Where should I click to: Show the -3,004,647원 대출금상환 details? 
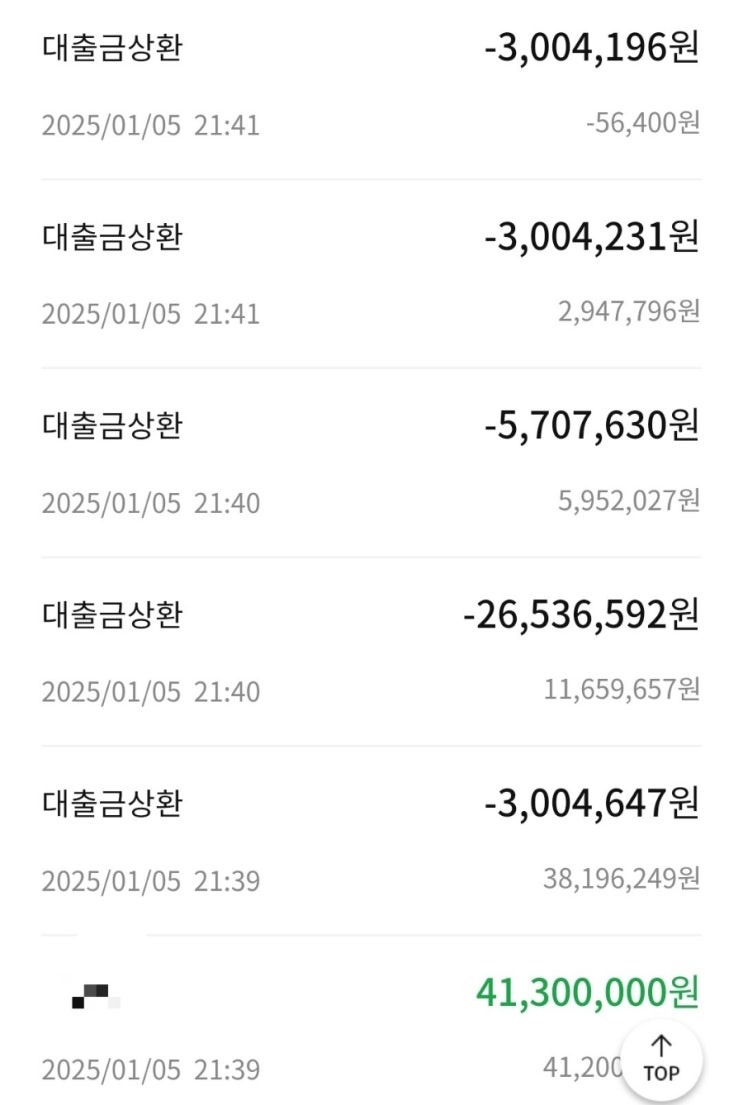tap(371, 841)
